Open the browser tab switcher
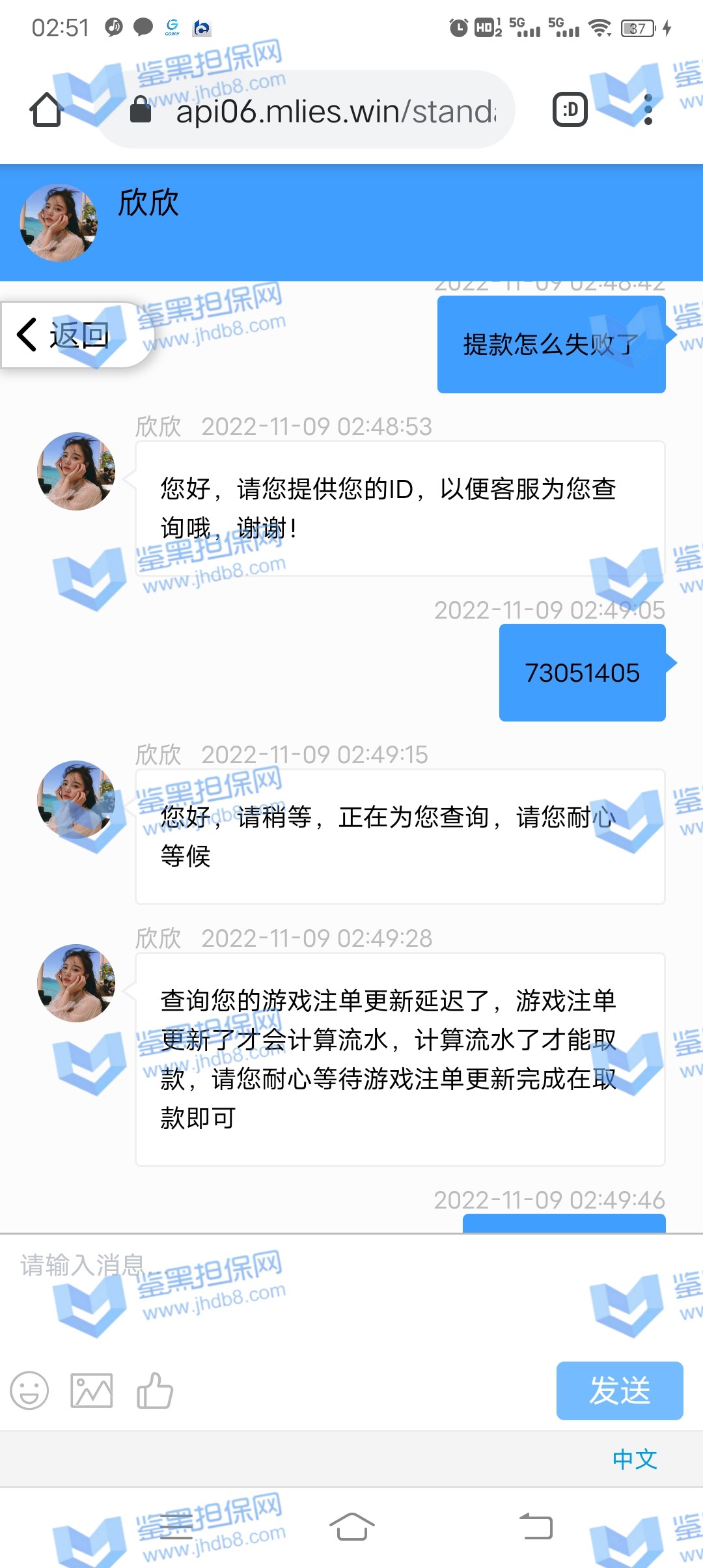This screenshot has height=1568, width=703. [x=570, y=109]
